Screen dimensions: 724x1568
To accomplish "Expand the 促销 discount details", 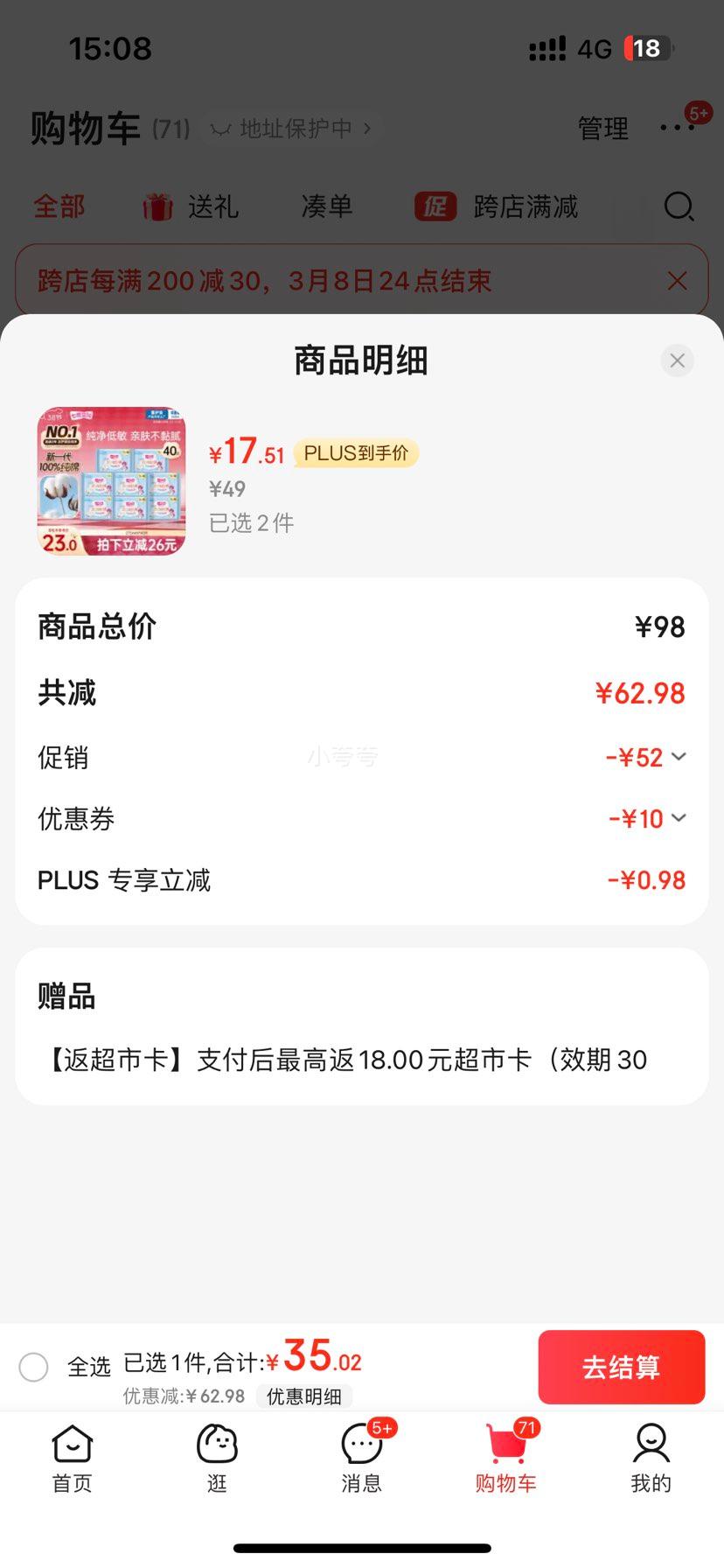I will [679, 757].
